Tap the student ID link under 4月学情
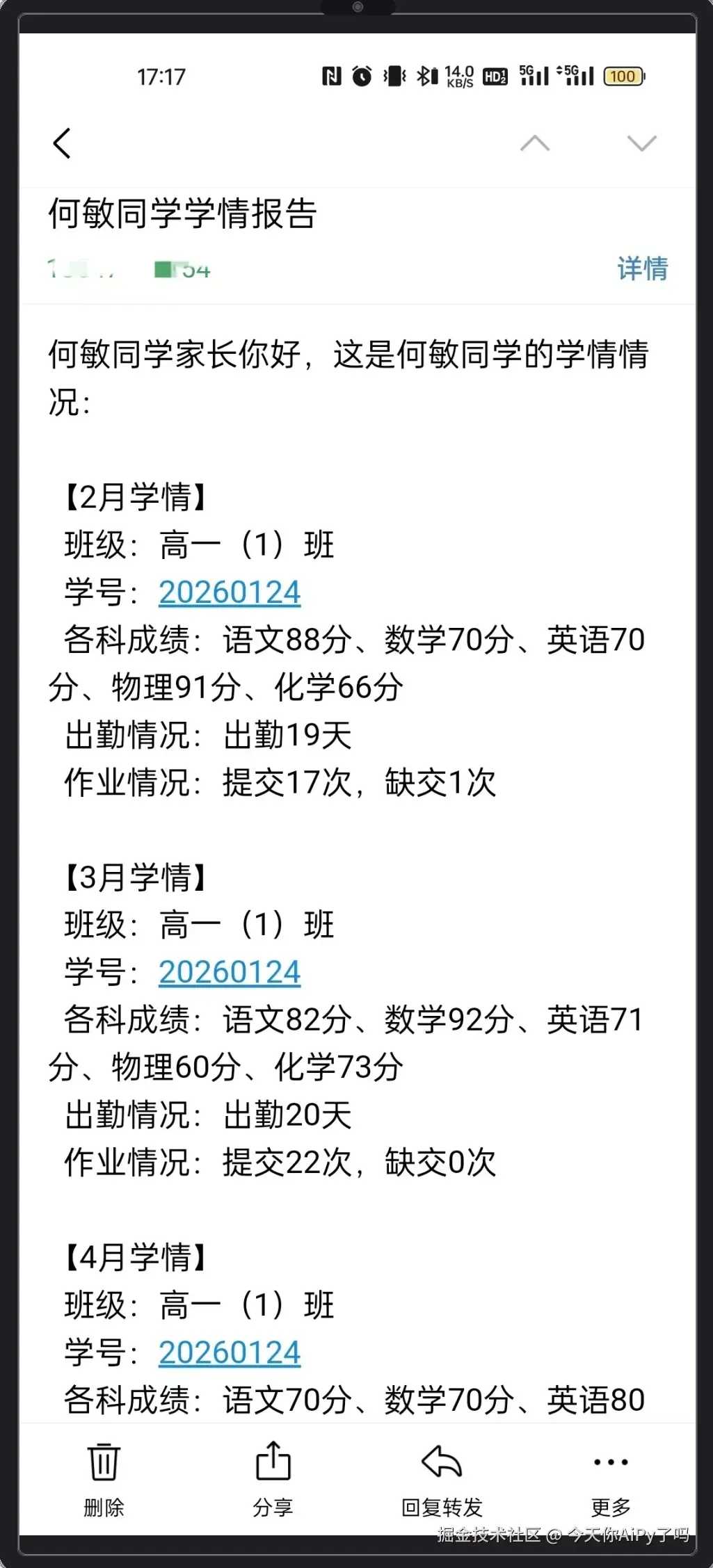The width and height of the screenshot is (713, 1568). click(x=230, y=1352)
